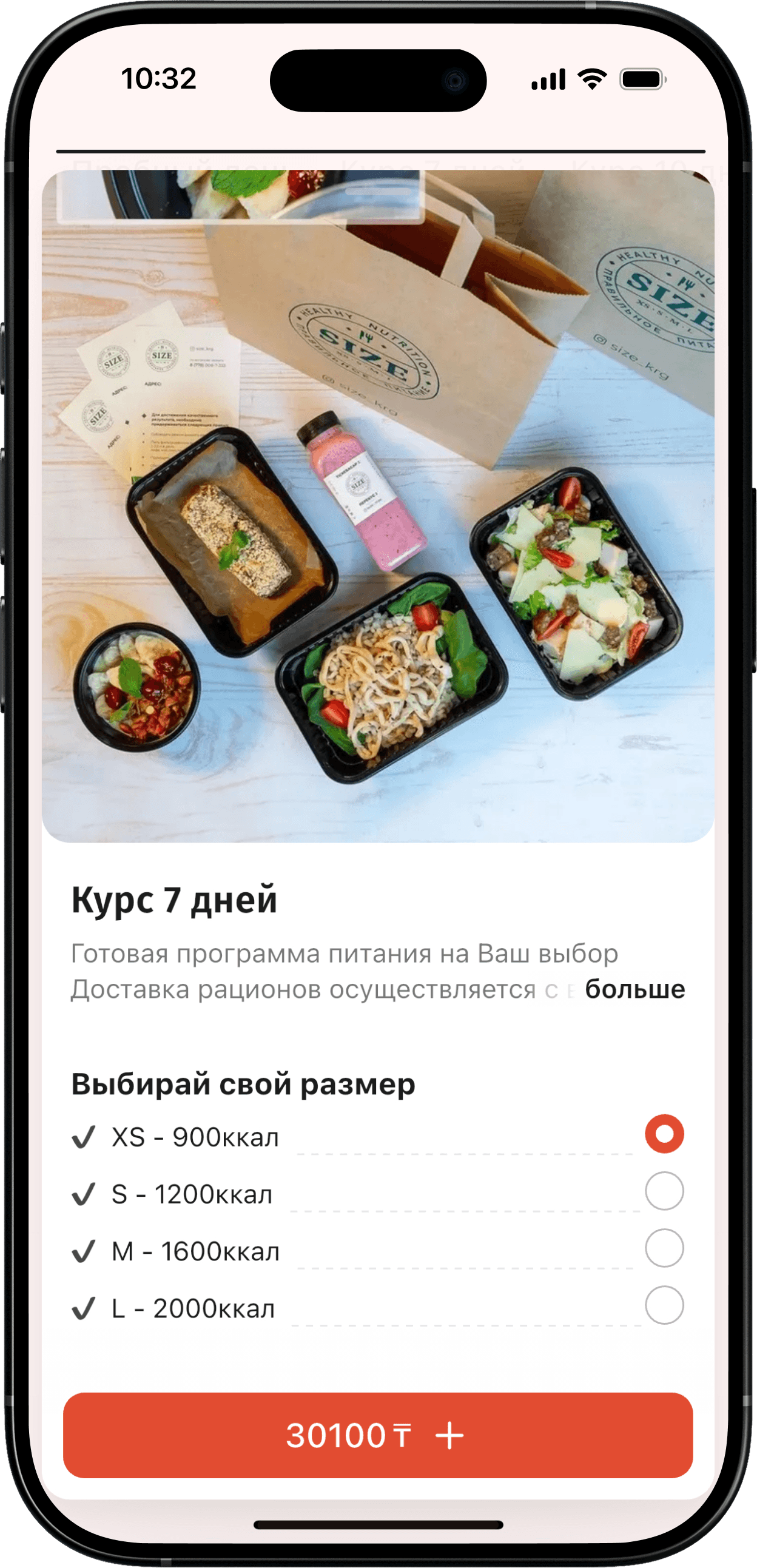Choose the S - 1200ккал size
The height and width of the screenshot is (1568, 757).
[x=664, y=1191]
